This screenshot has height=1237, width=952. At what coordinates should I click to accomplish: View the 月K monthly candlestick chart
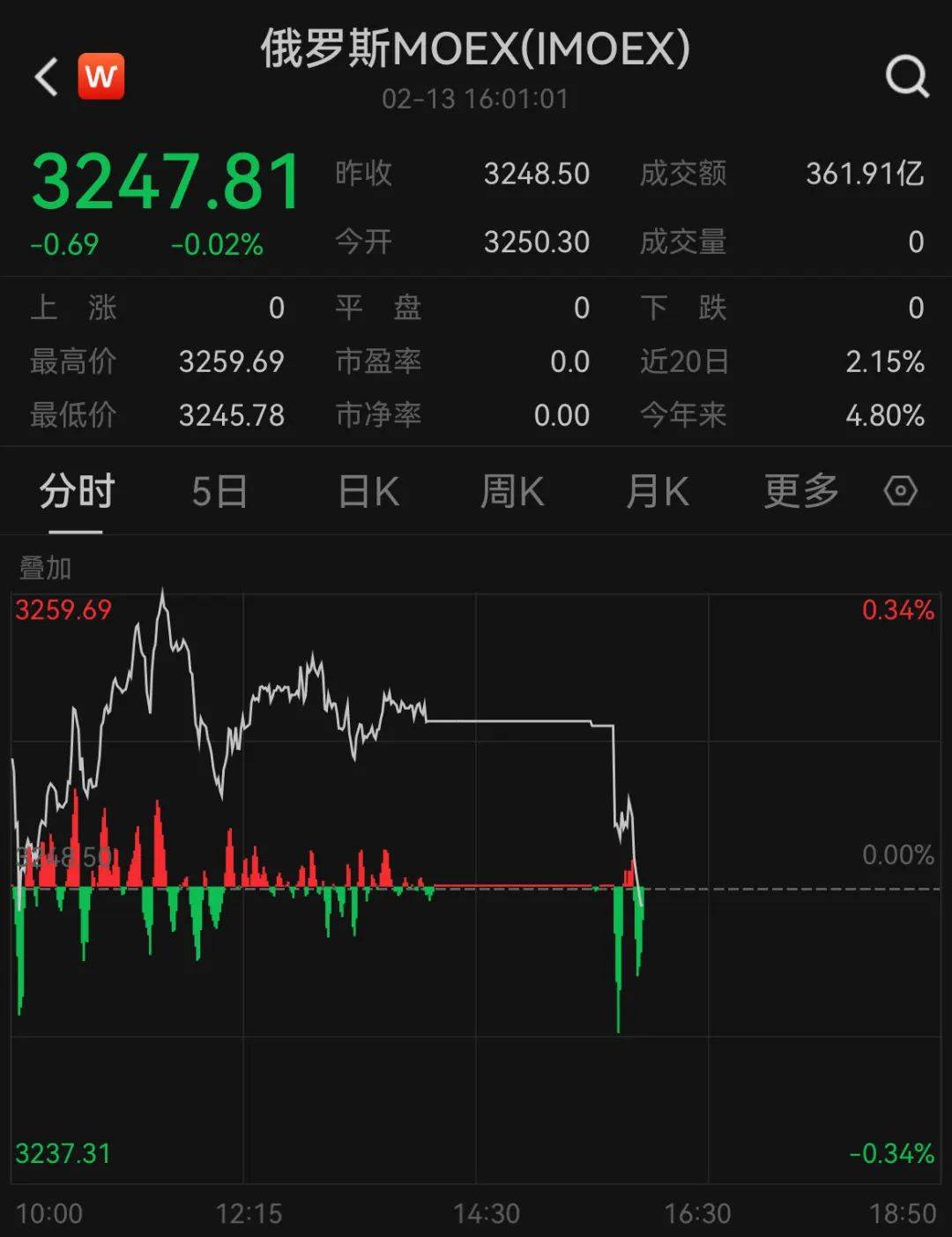pos(657,492)
